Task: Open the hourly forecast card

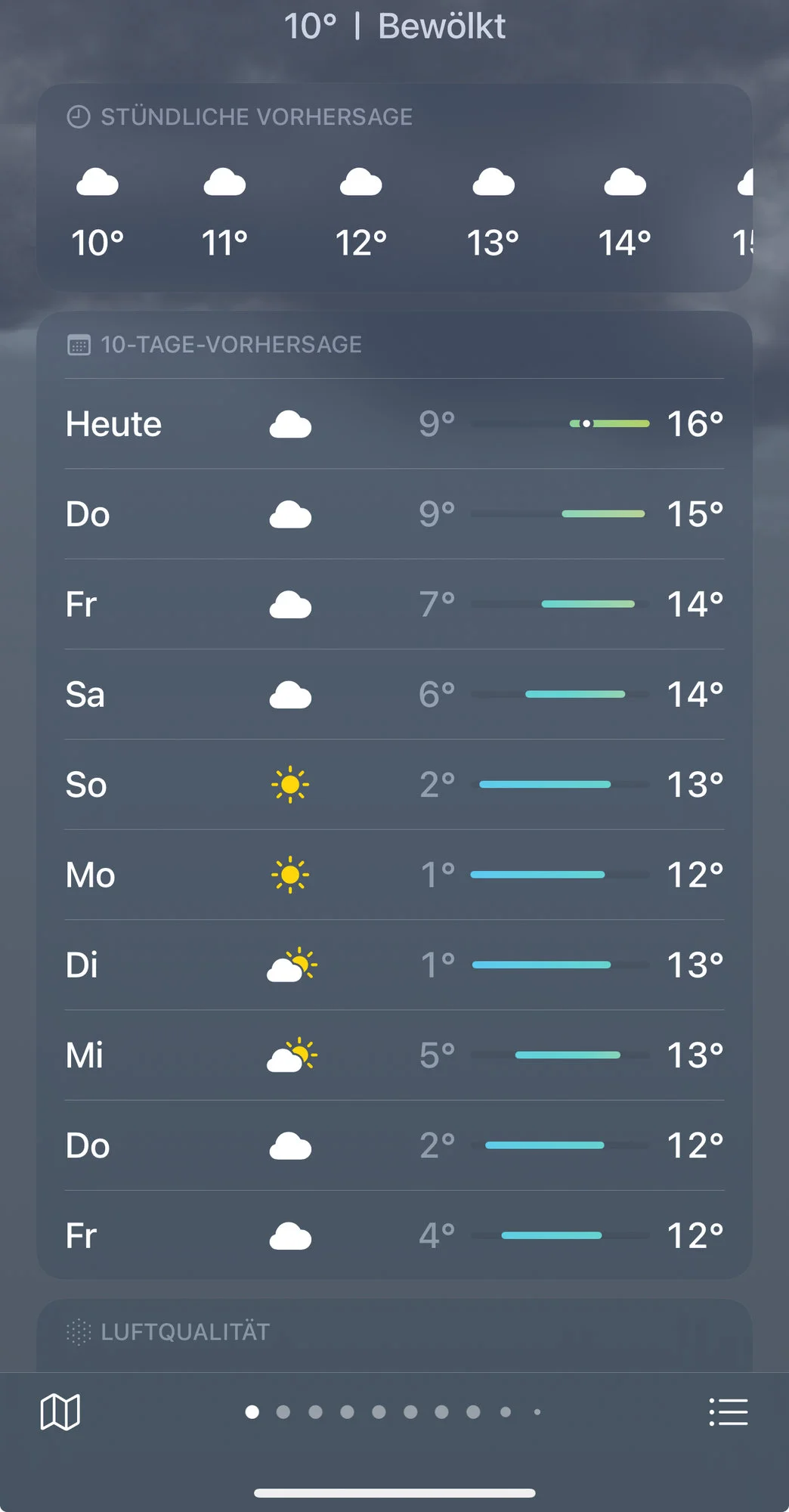Action: point(394,187)
